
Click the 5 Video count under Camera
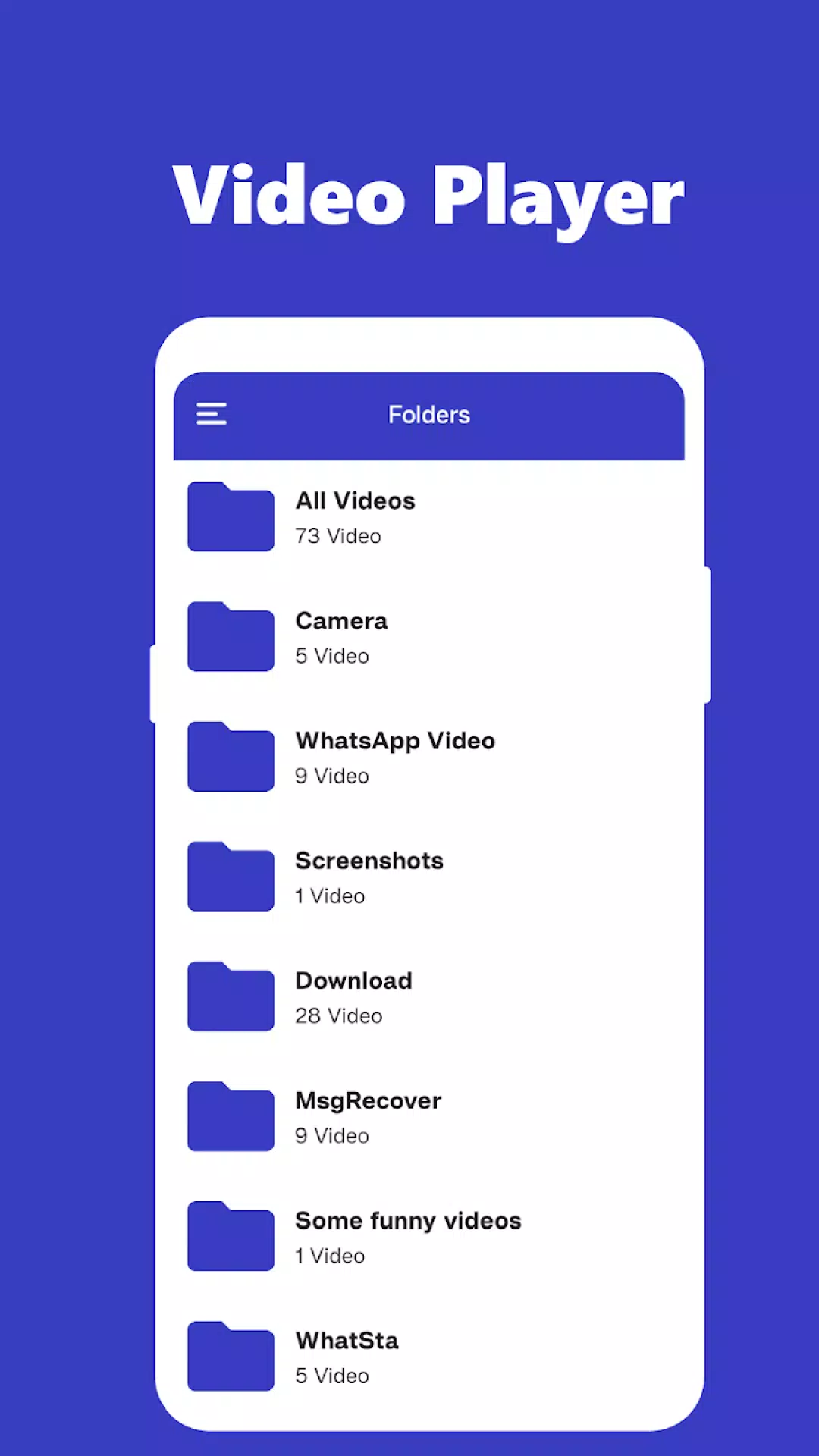coord(331,656)
